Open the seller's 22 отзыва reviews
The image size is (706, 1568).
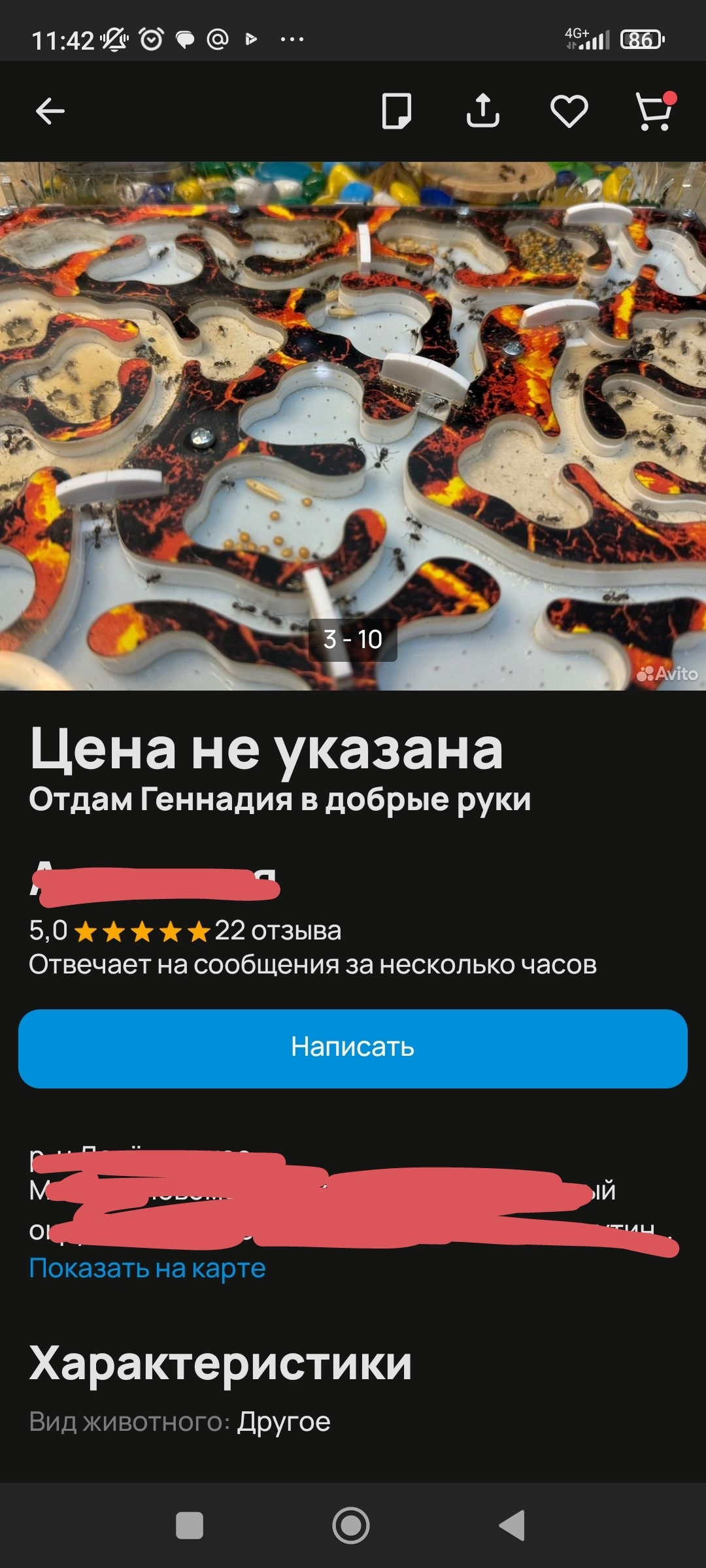pyautogui.click(x=277, y=930)
